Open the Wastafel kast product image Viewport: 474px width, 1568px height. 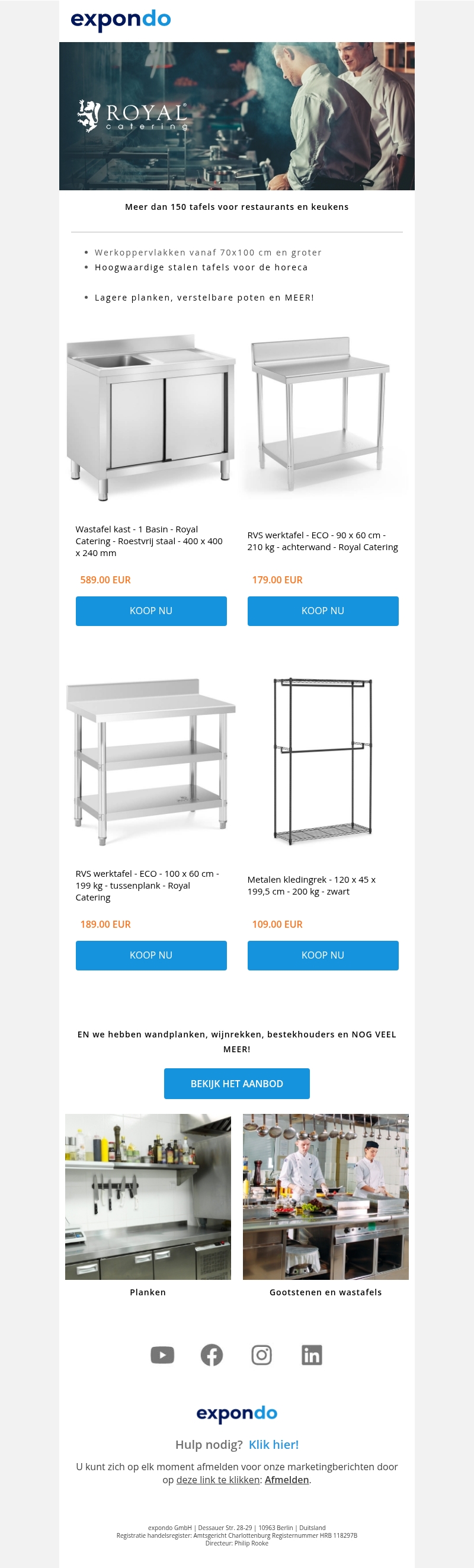tap(150, 417)
